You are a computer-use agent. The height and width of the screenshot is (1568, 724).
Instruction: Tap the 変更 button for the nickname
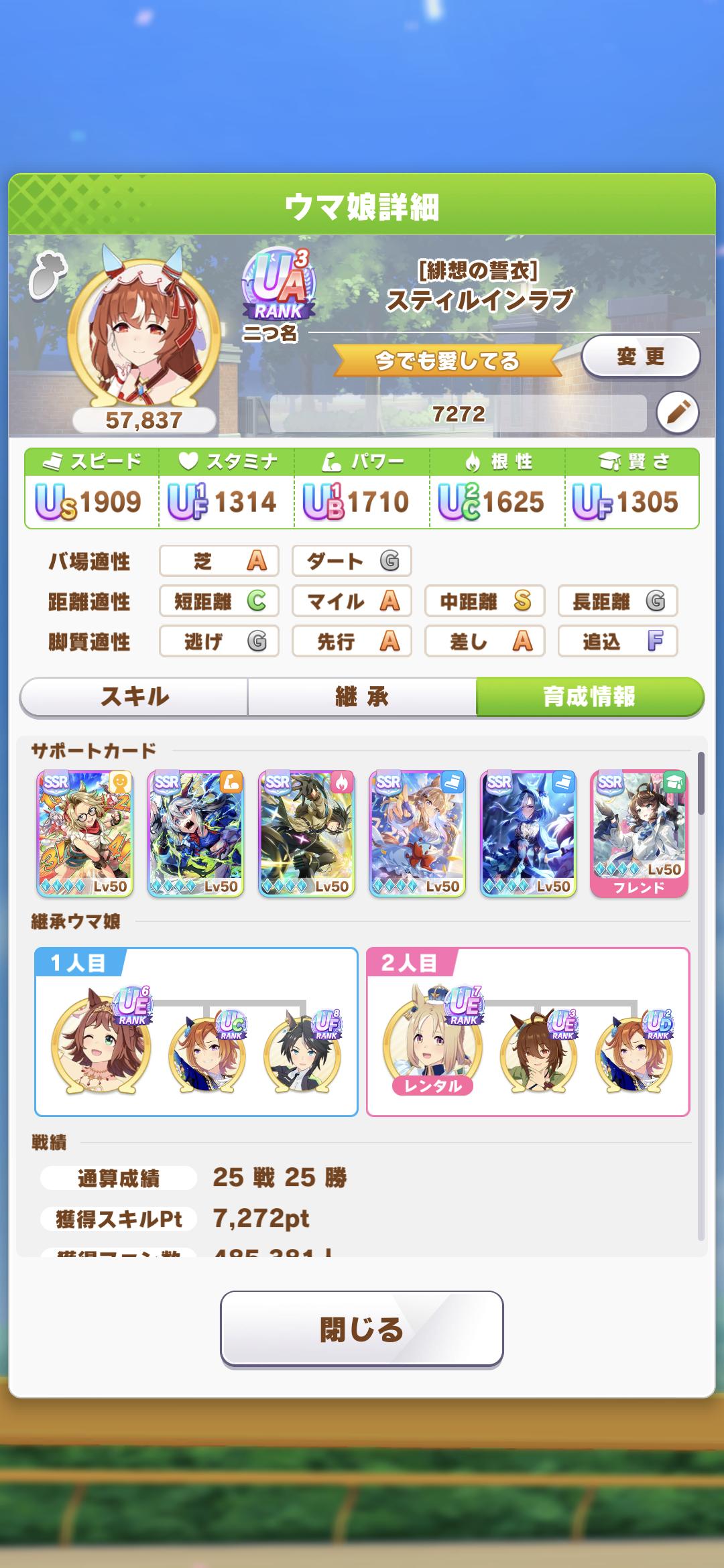(x=640, y=357)
